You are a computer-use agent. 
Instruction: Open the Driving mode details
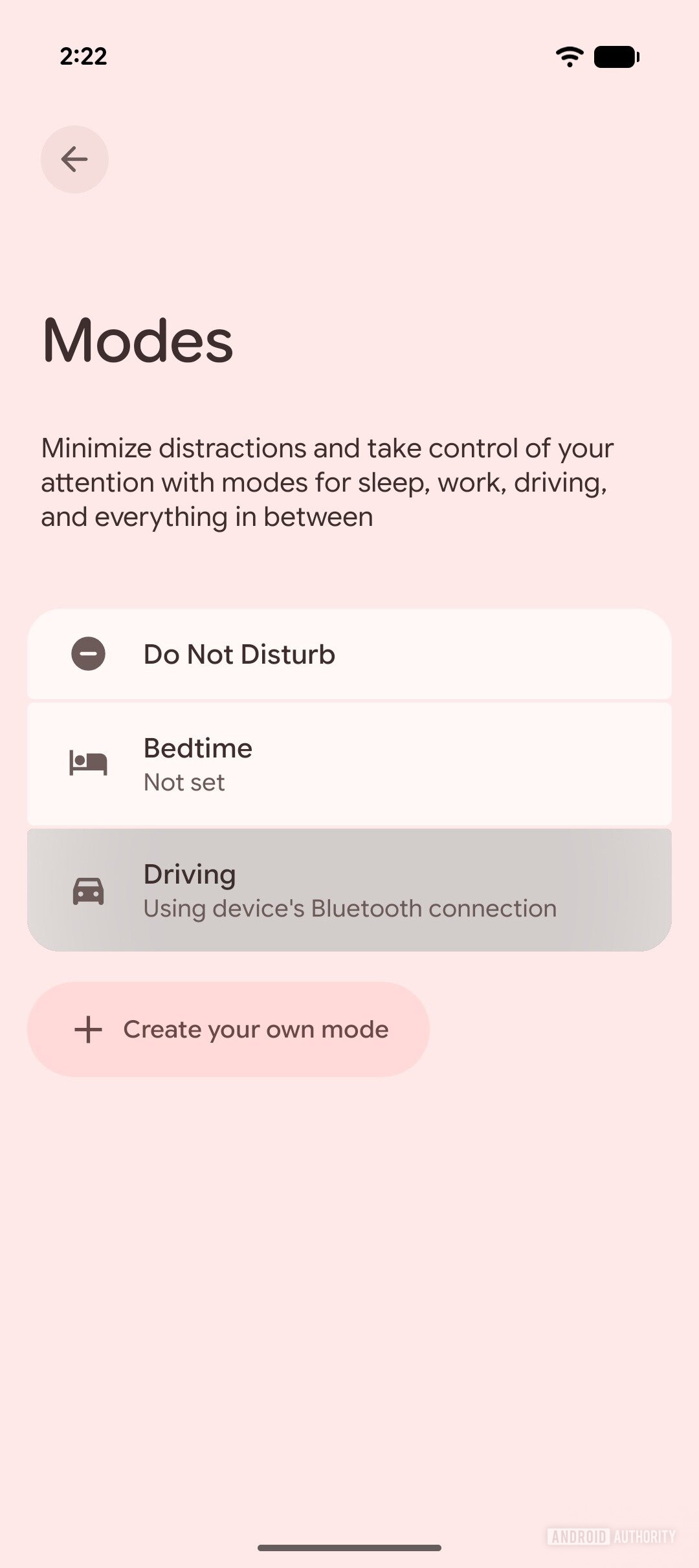click(349, 890)
